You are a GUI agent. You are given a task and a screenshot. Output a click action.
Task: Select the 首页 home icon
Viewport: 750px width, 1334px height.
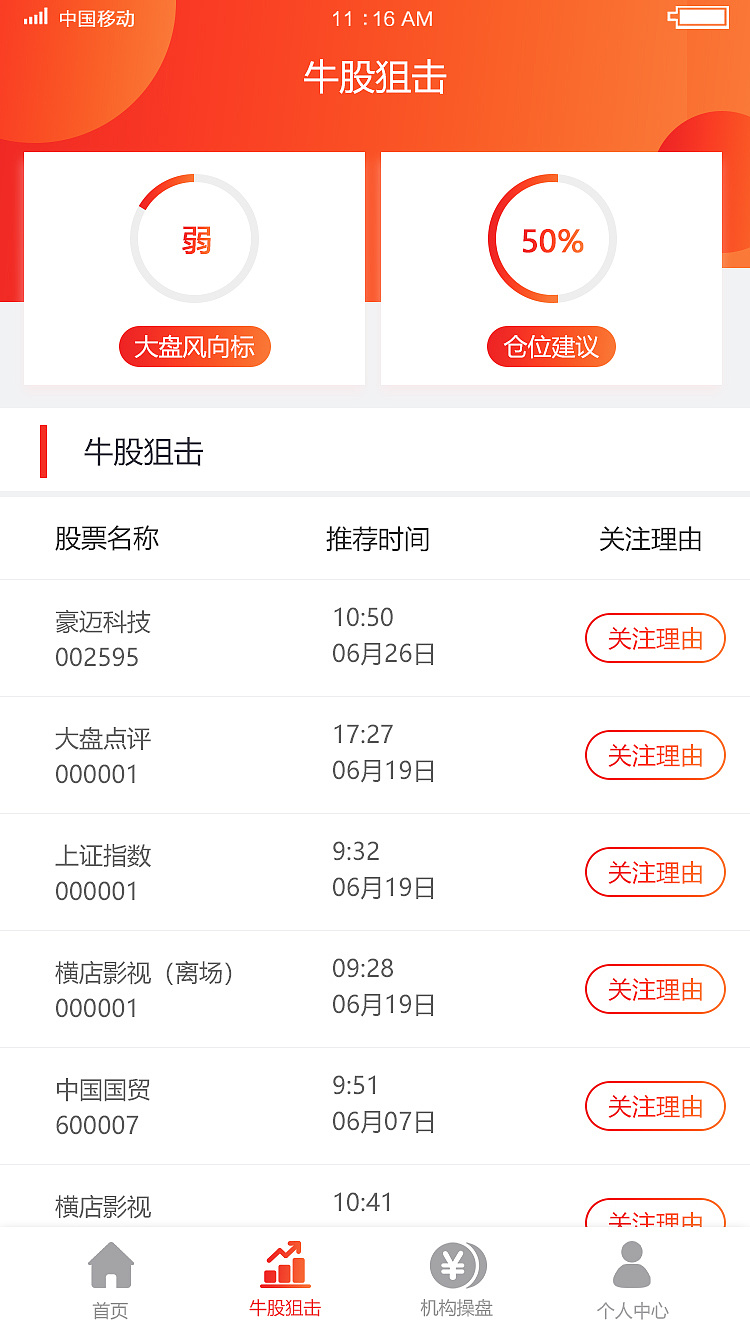[110, 1263]
